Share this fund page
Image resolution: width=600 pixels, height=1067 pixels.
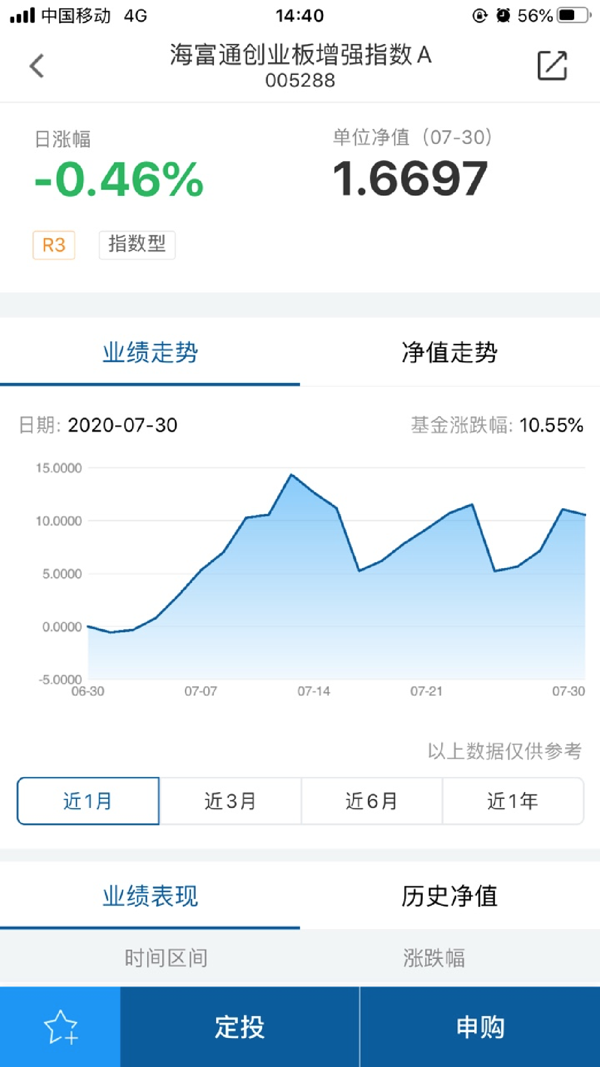552,65
